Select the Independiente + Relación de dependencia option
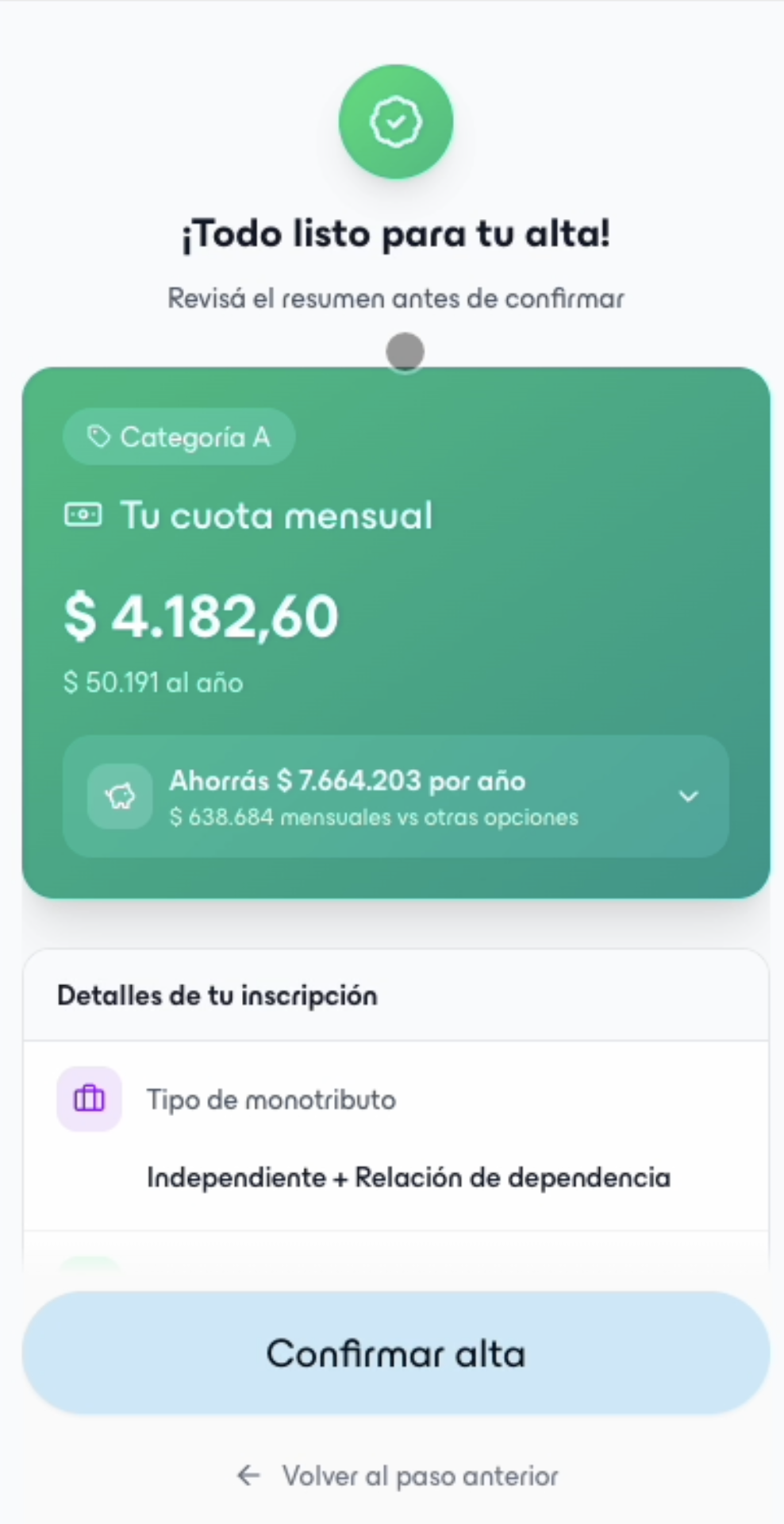This screenshot has height=1524, width=784. (x=408, y=1177)
